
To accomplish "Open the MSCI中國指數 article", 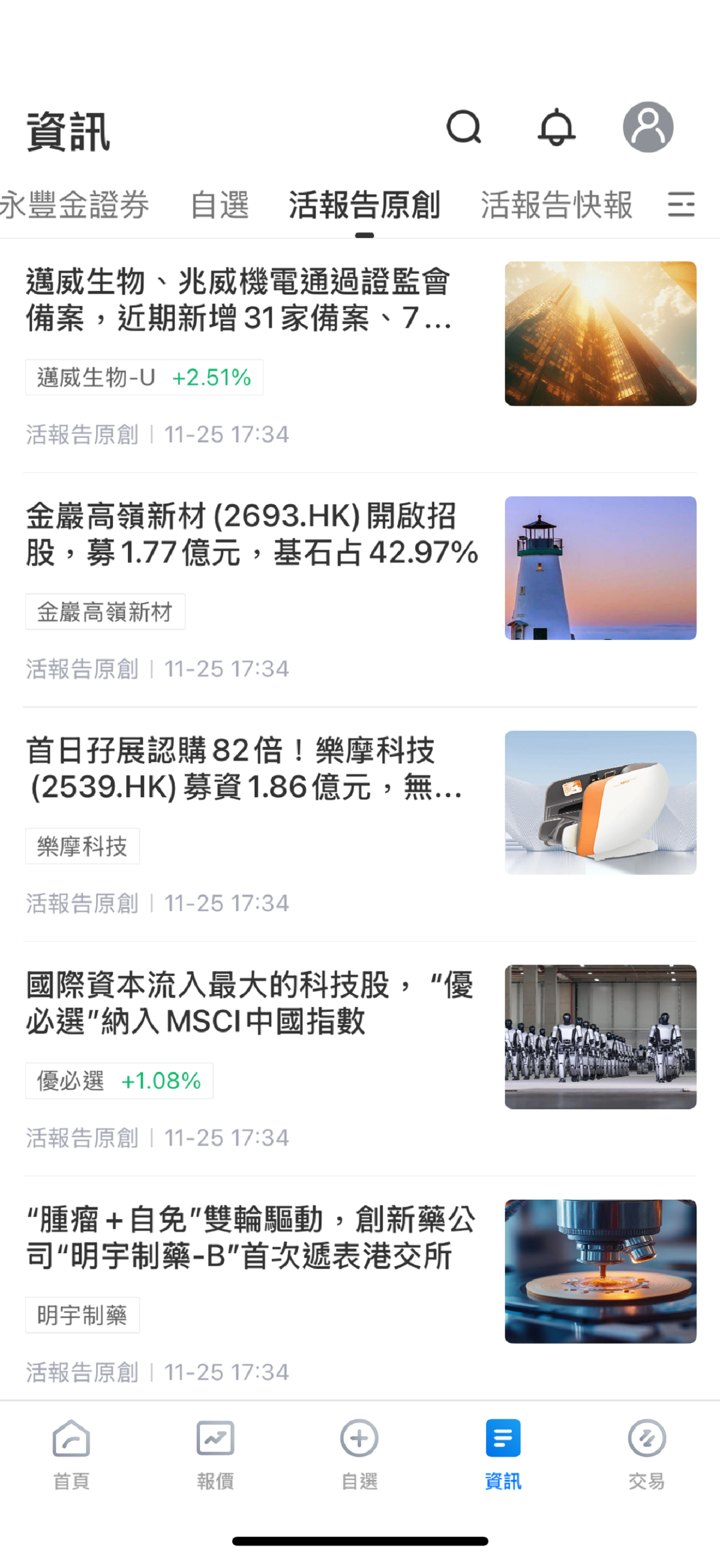I will coord(250,1003).
